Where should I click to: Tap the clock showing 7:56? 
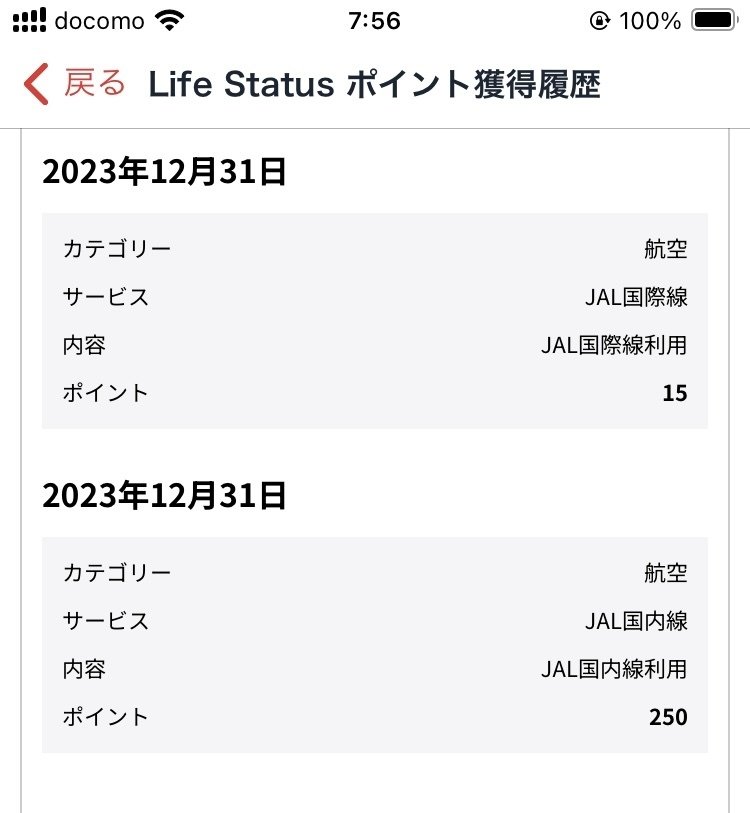[x=375, y=19]
